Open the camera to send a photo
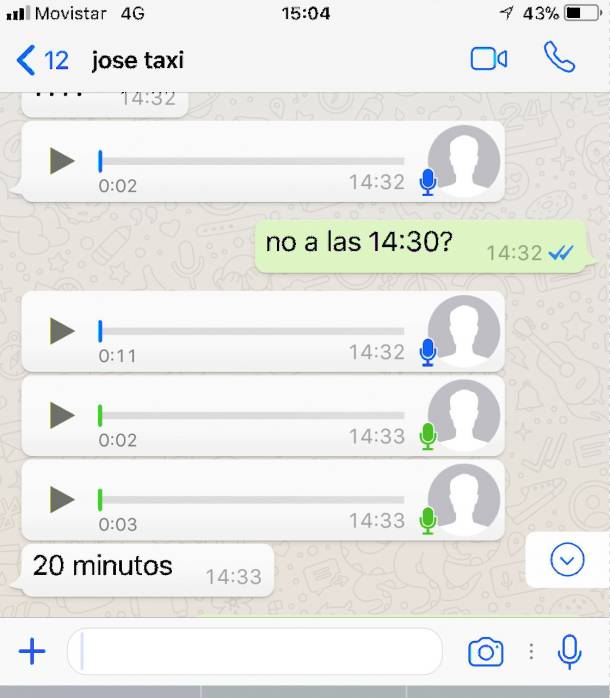610x698 pixels. point(485,653)
